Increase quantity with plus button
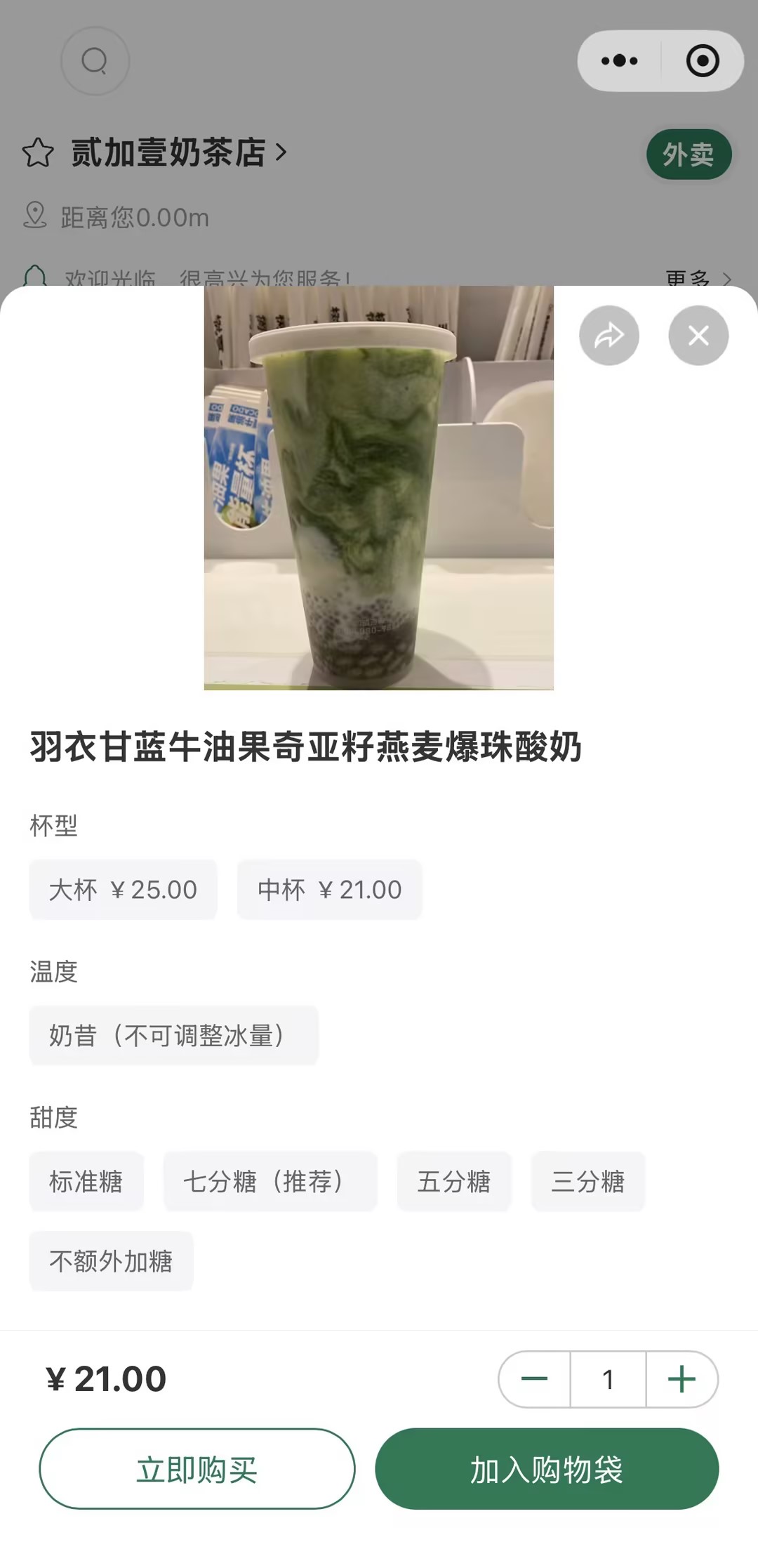 pyautogui.click(x=681, y=1379)
